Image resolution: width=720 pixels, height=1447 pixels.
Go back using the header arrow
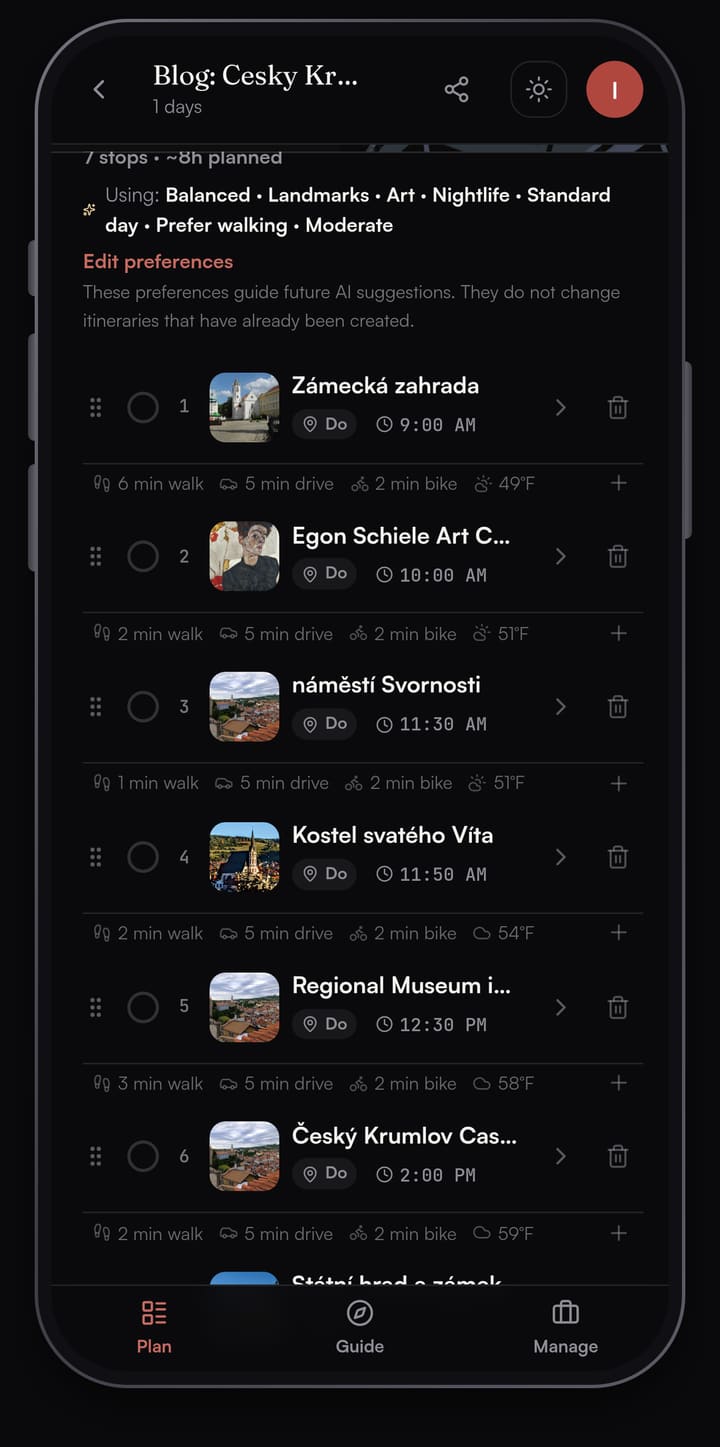click(99, 90)
